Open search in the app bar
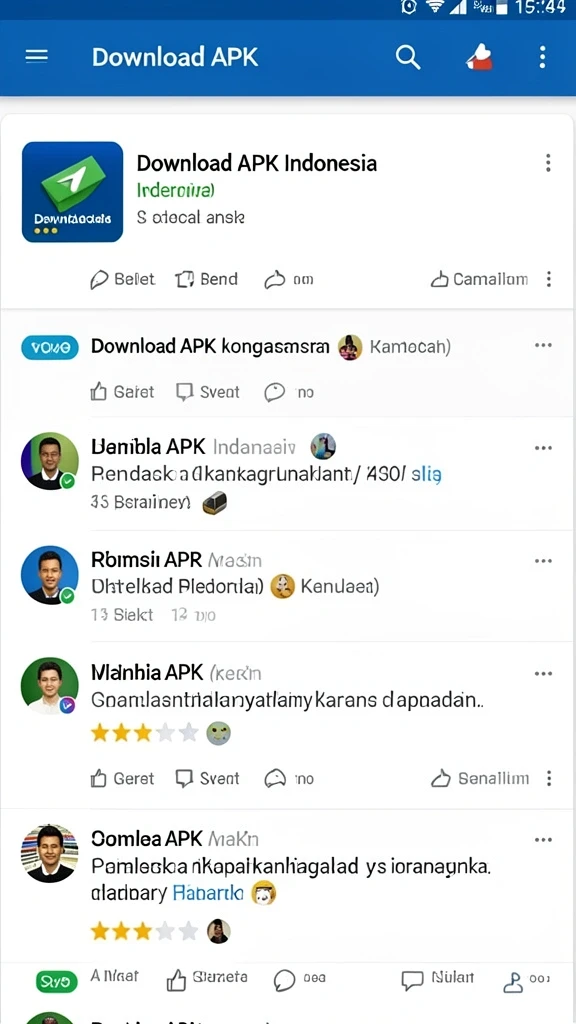The width and height of the screenshot is (576, 1024). 408,57
